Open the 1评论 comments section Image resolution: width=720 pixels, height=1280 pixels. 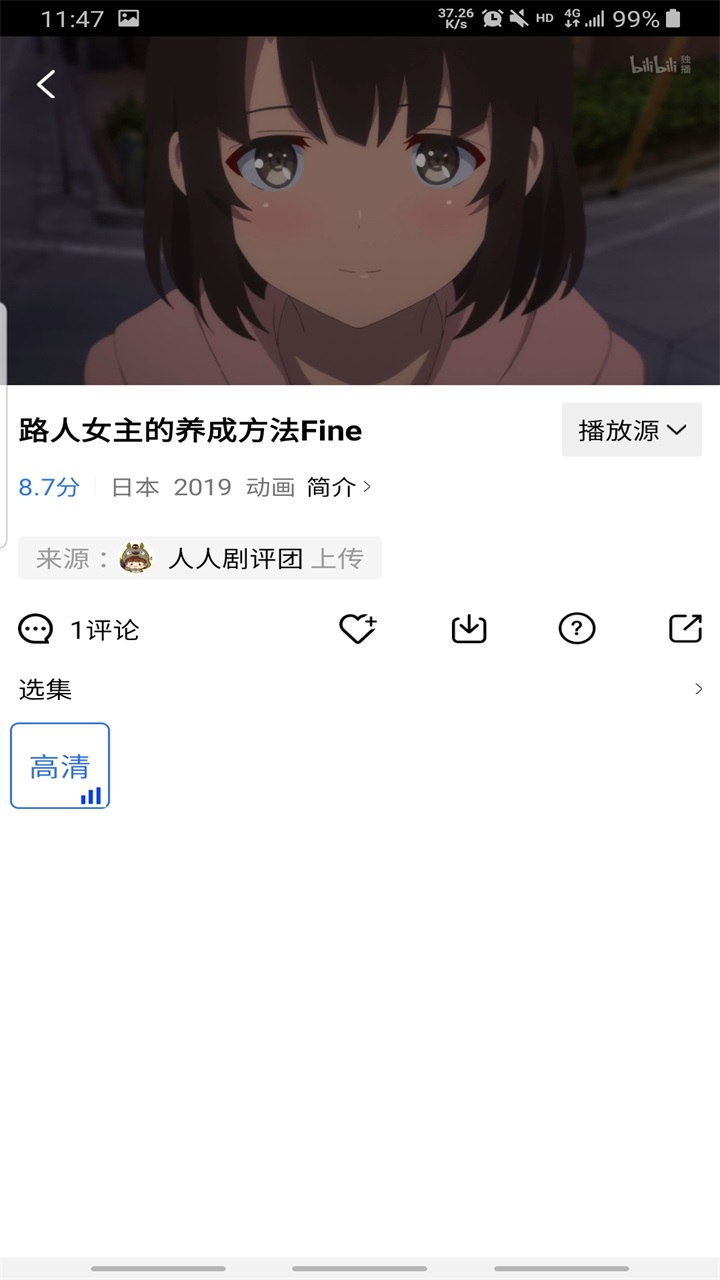tap(79, 630)
